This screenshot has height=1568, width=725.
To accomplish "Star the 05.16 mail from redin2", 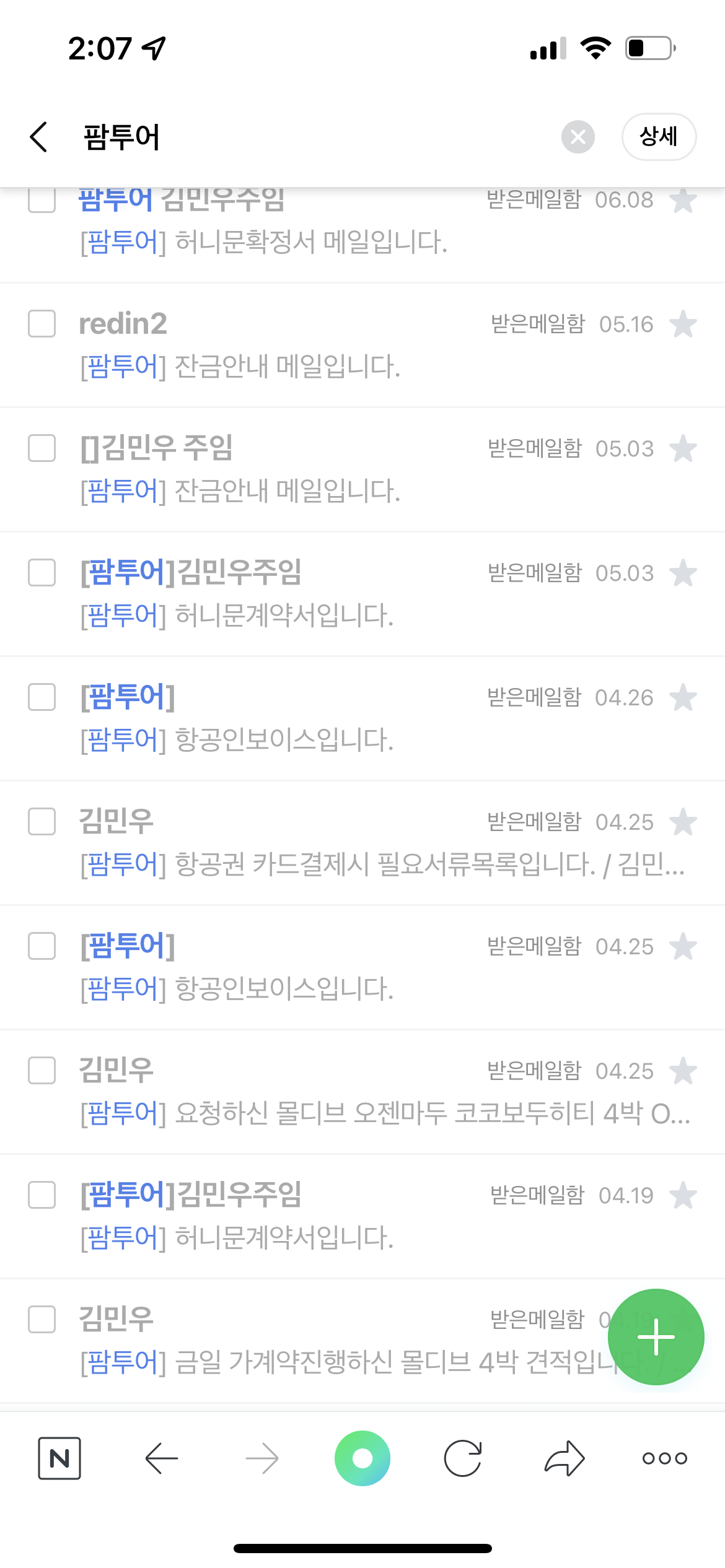I will tap(683, 324).
